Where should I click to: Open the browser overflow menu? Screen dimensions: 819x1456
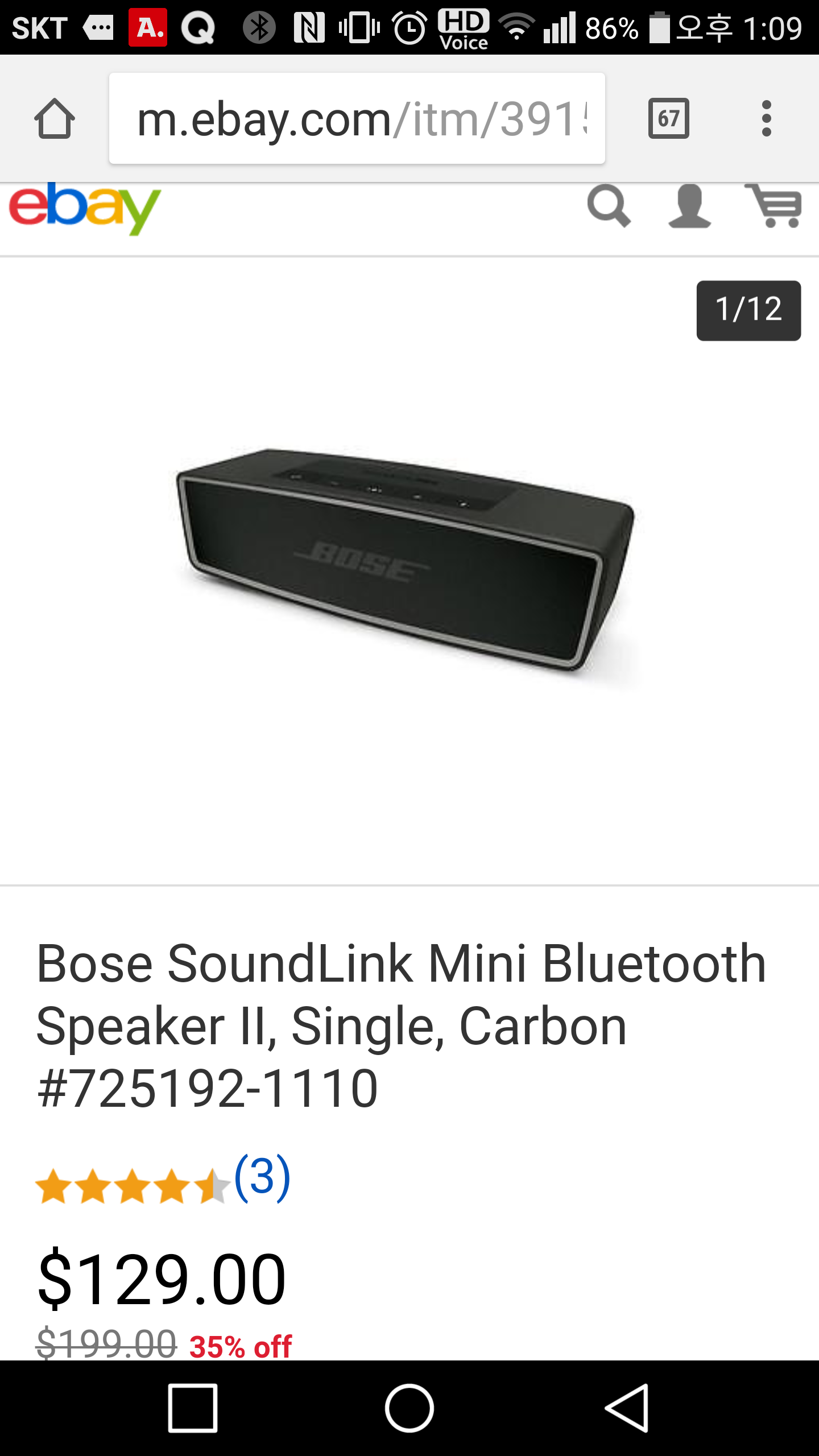pos(766,119)
